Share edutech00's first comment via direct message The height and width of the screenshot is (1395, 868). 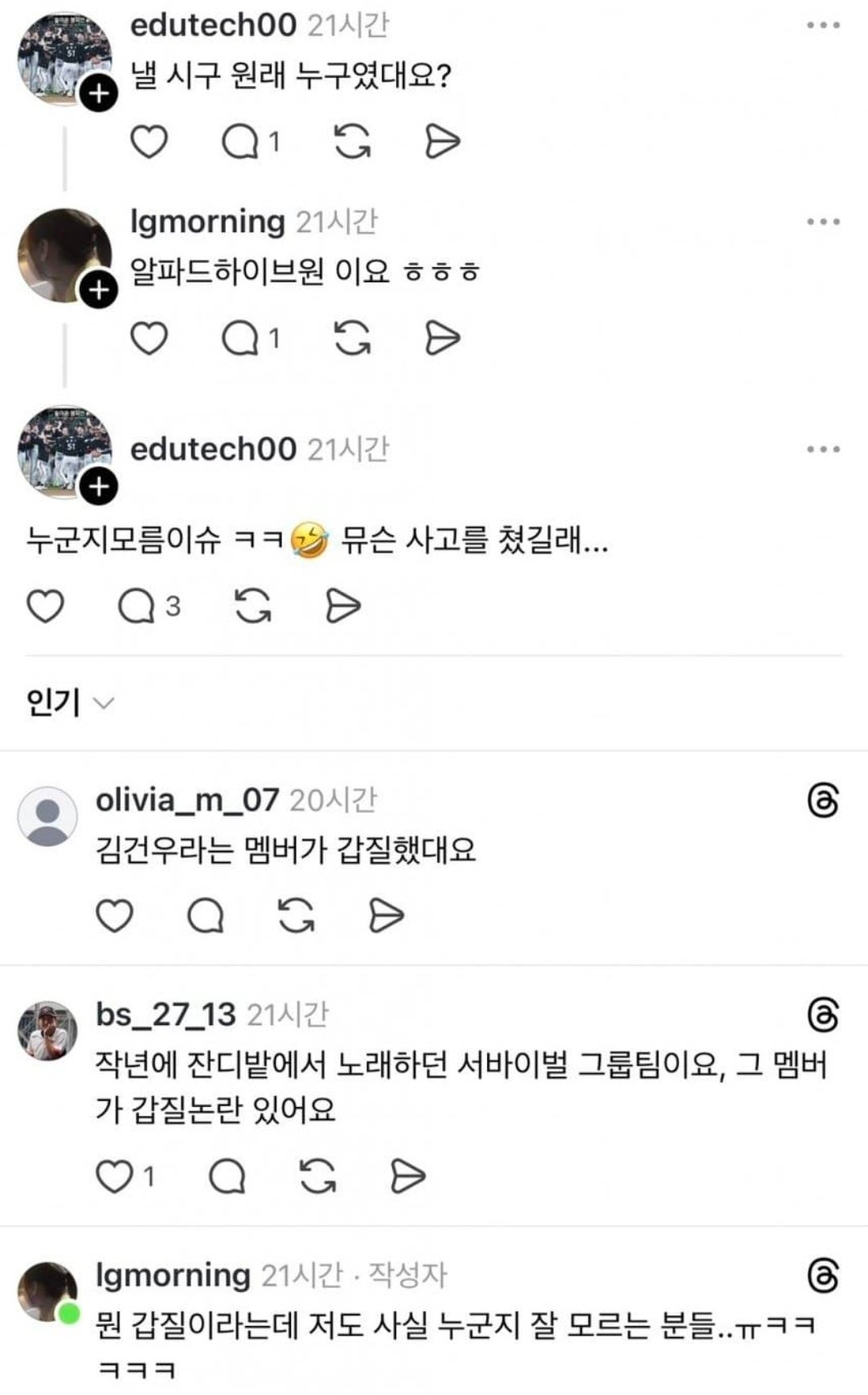point(441,139)
